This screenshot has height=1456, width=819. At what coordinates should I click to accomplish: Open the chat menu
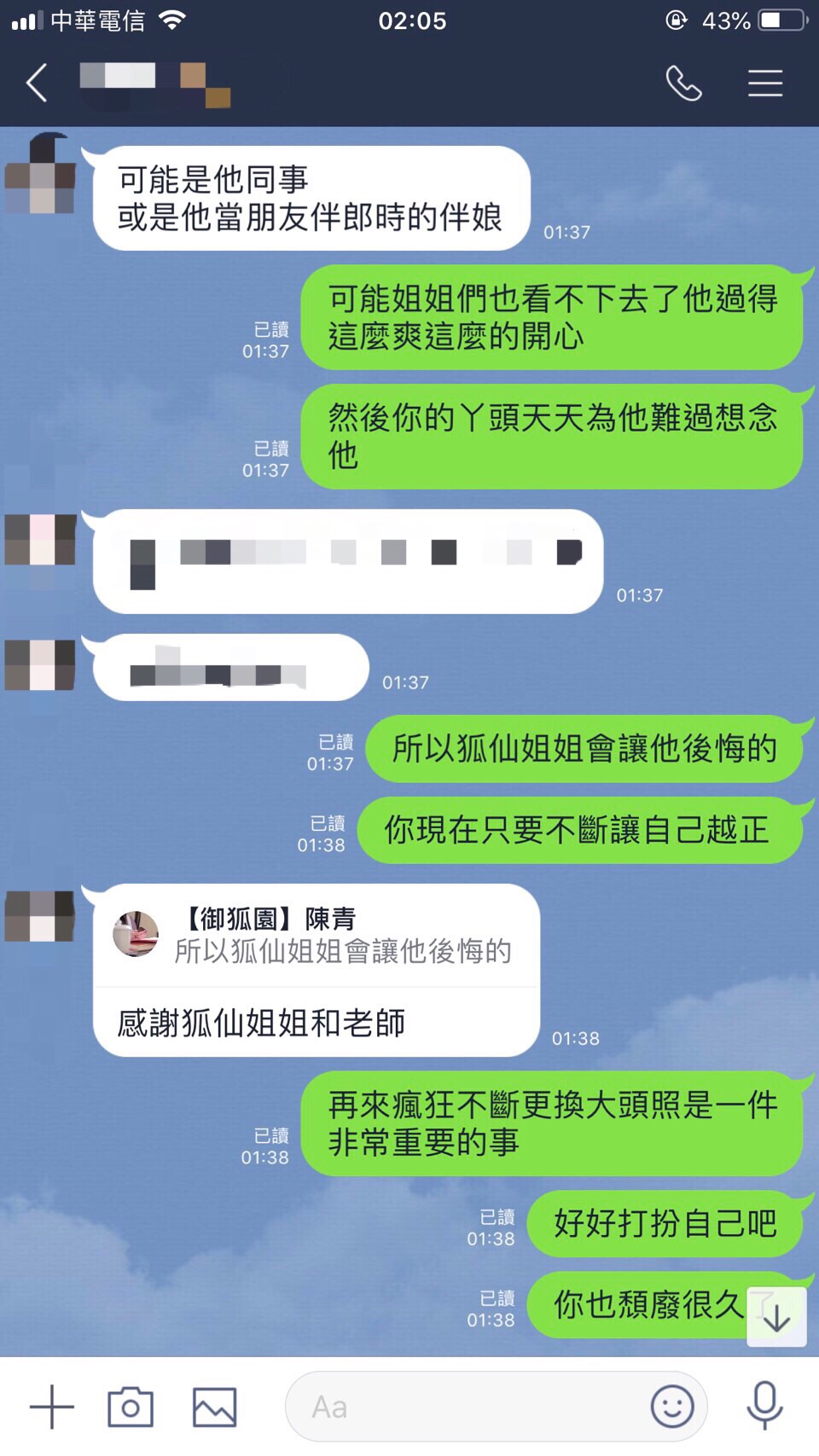tap(764, 84)
